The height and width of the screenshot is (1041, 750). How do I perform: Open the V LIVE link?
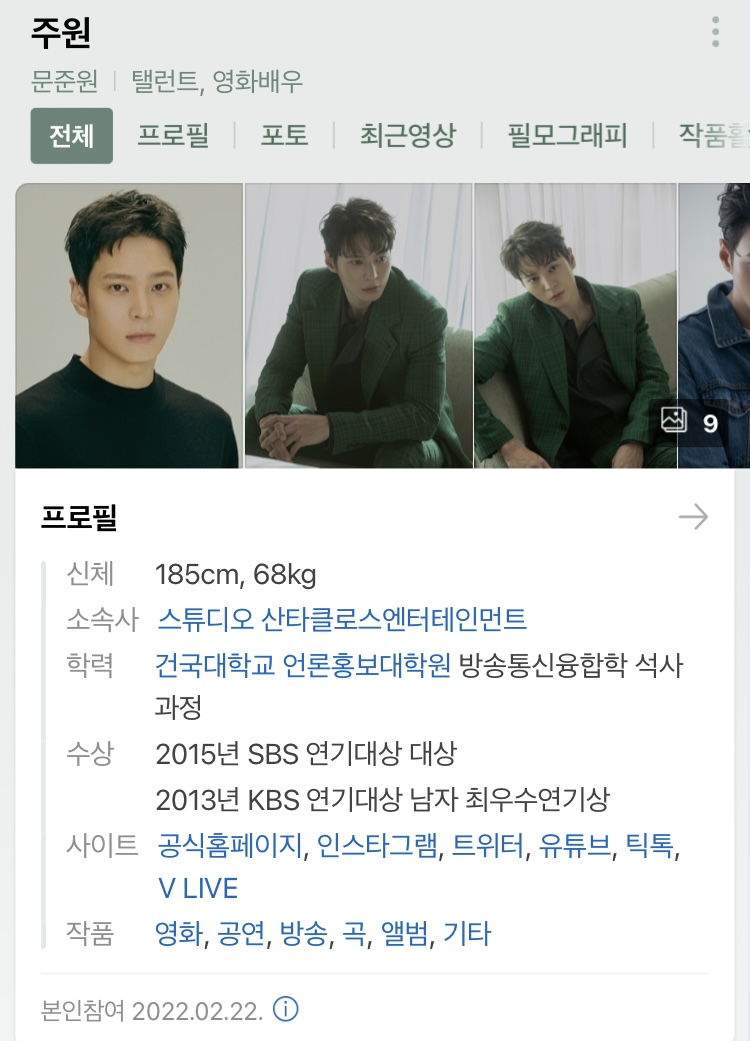[197, 888]
